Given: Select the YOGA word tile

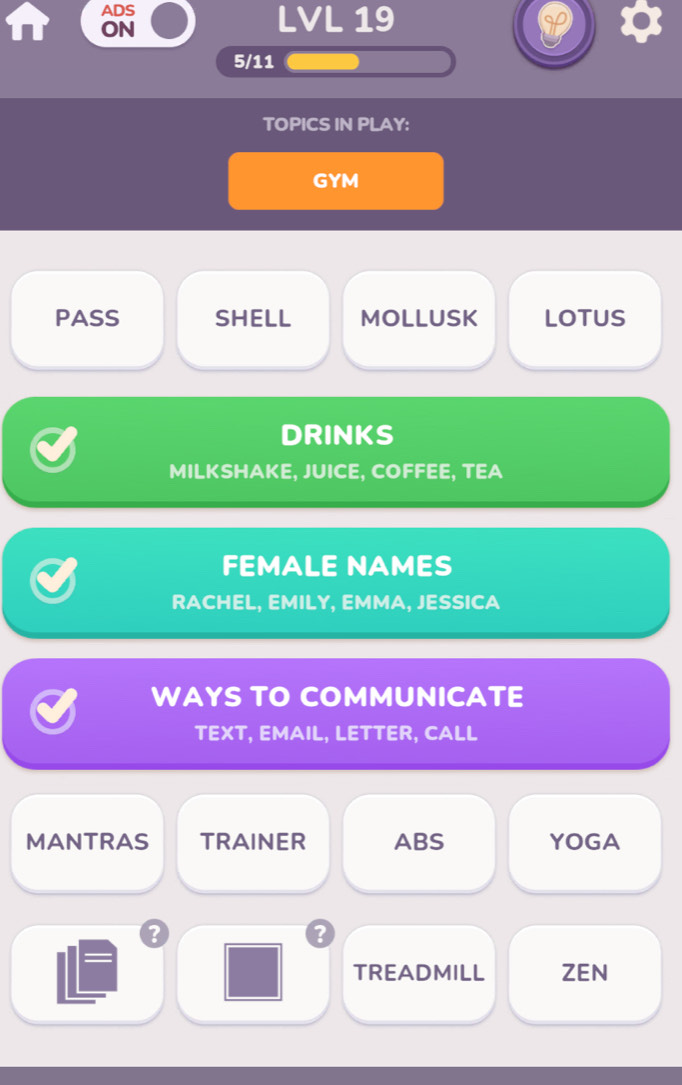Looking at the screenshot, I should 585,841.
